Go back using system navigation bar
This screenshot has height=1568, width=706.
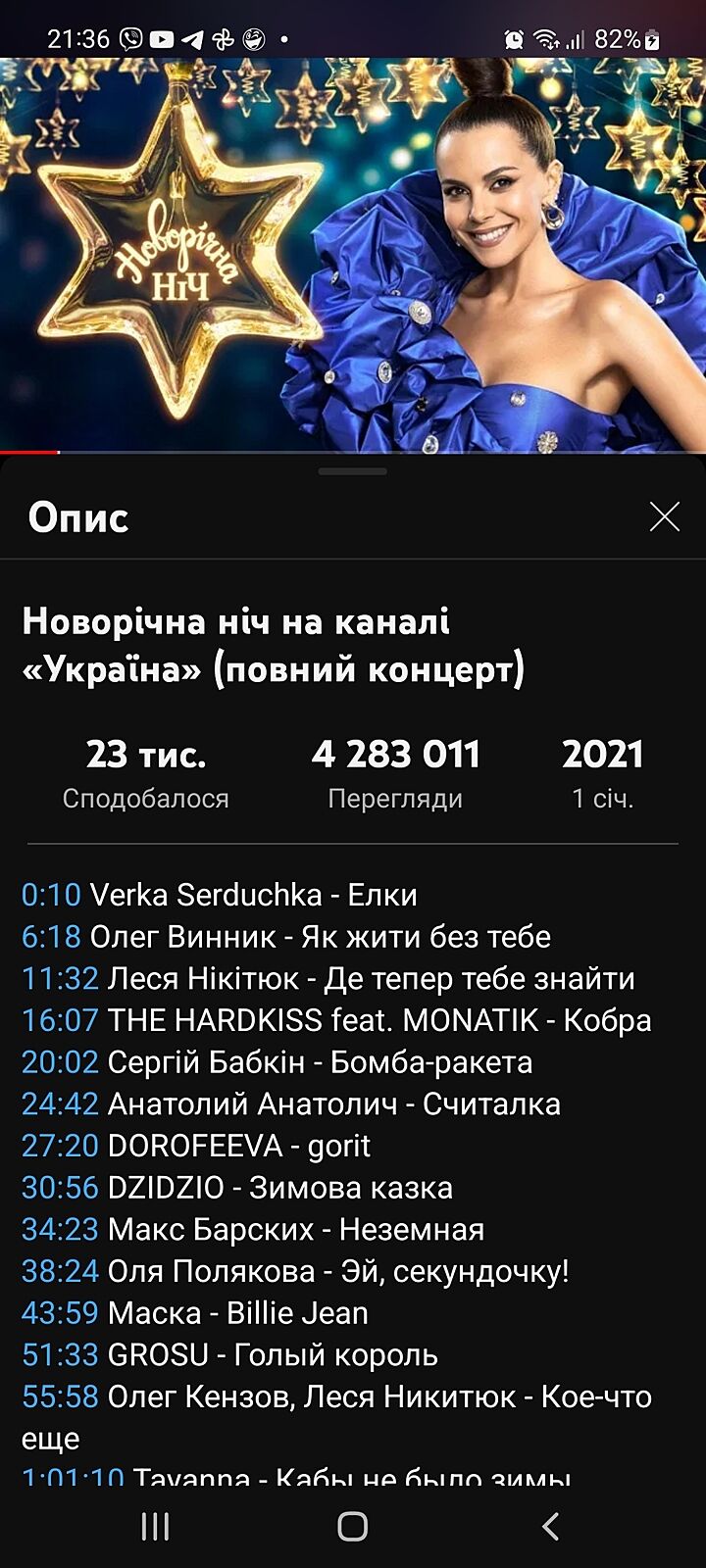pos(550,1526)
